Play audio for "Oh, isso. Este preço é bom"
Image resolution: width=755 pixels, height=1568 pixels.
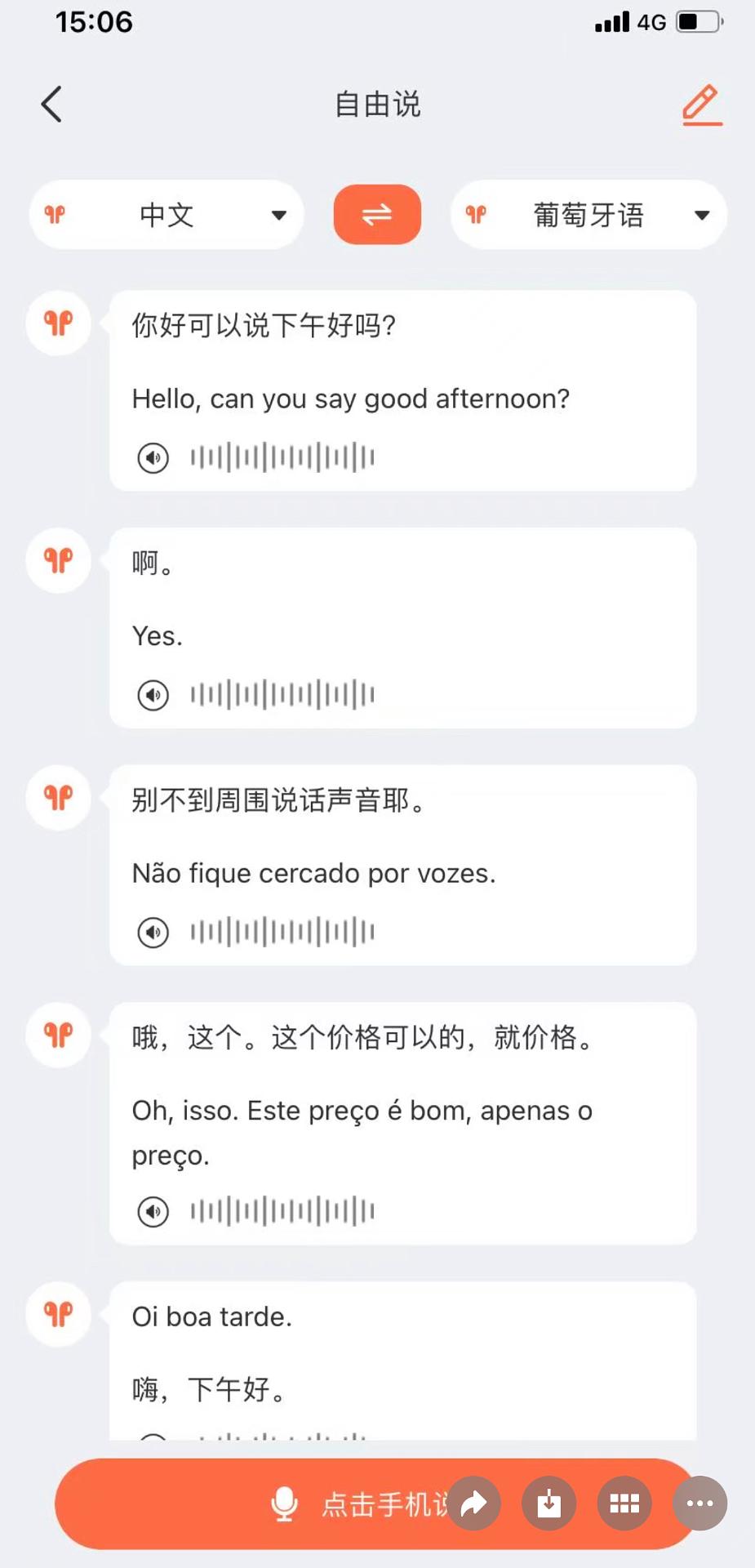click(x=153, y=1211)
